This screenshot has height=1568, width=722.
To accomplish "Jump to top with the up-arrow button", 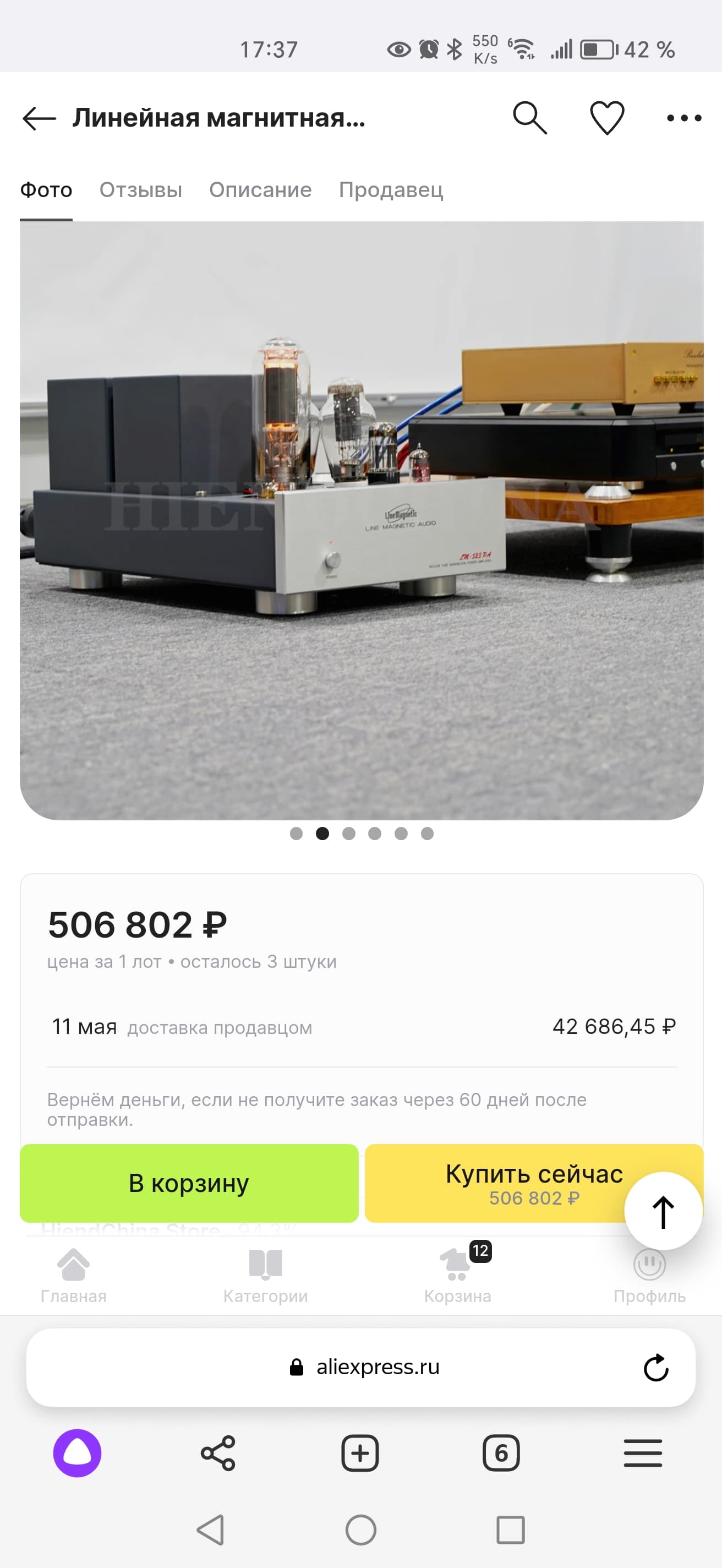I will click(663, 1211).
